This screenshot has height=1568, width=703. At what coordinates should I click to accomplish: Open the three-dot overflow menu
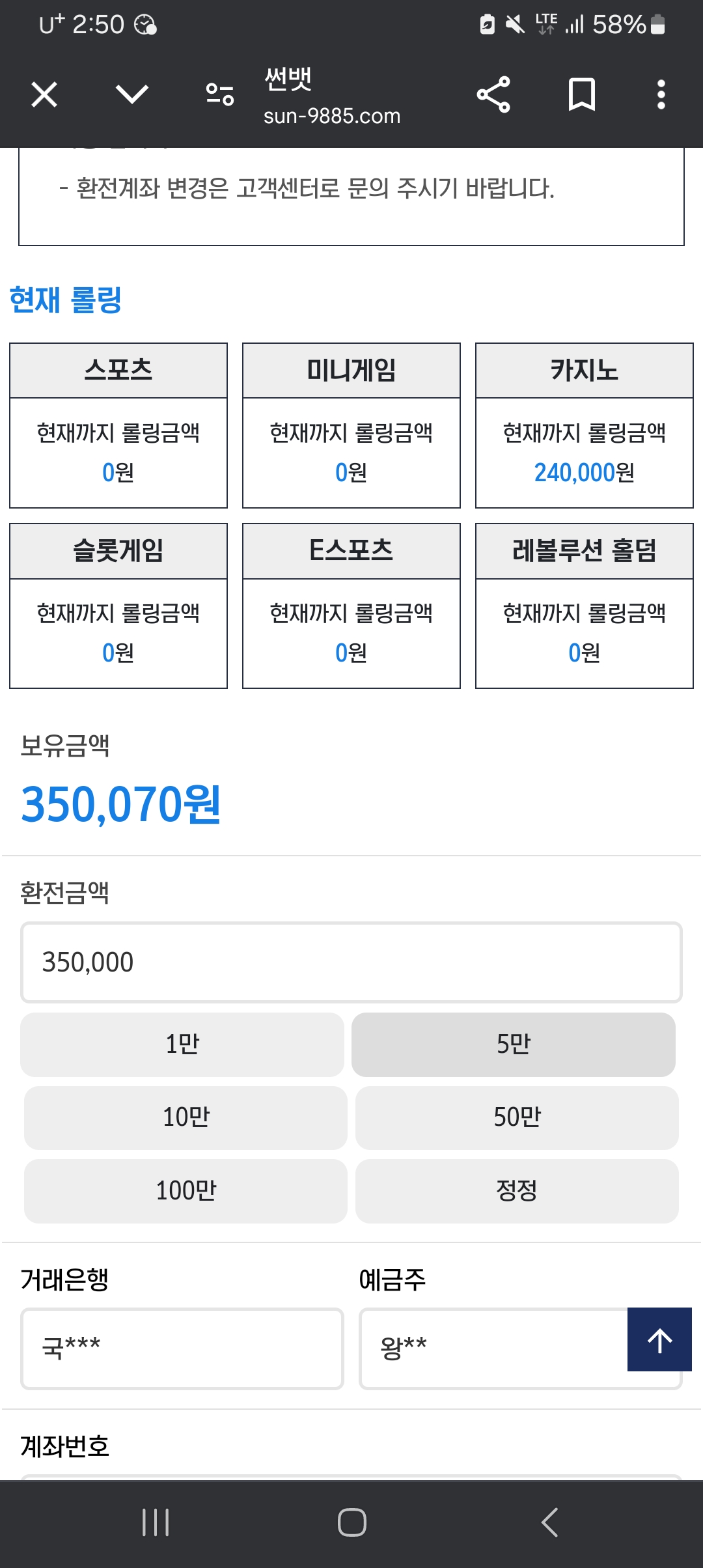pos(661,95)
